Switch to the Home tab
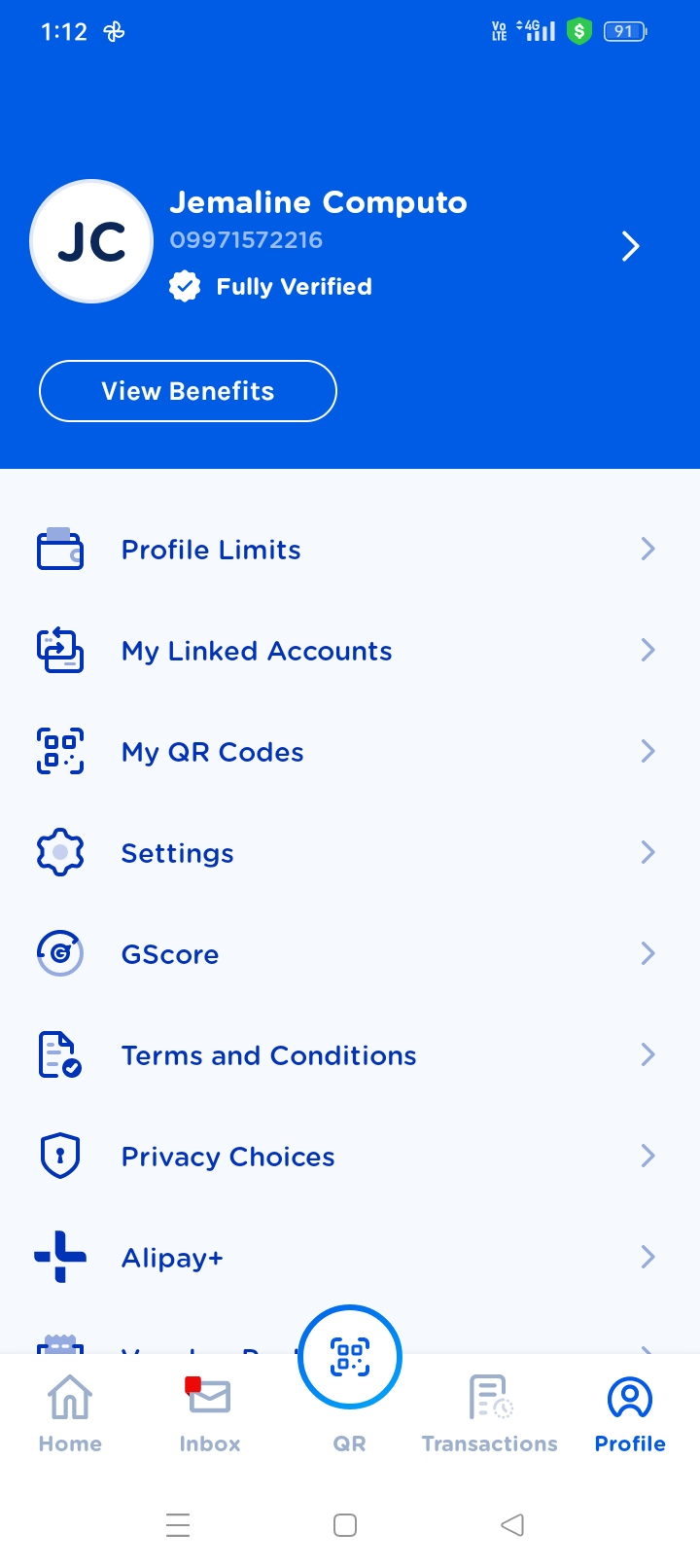 70,1412
